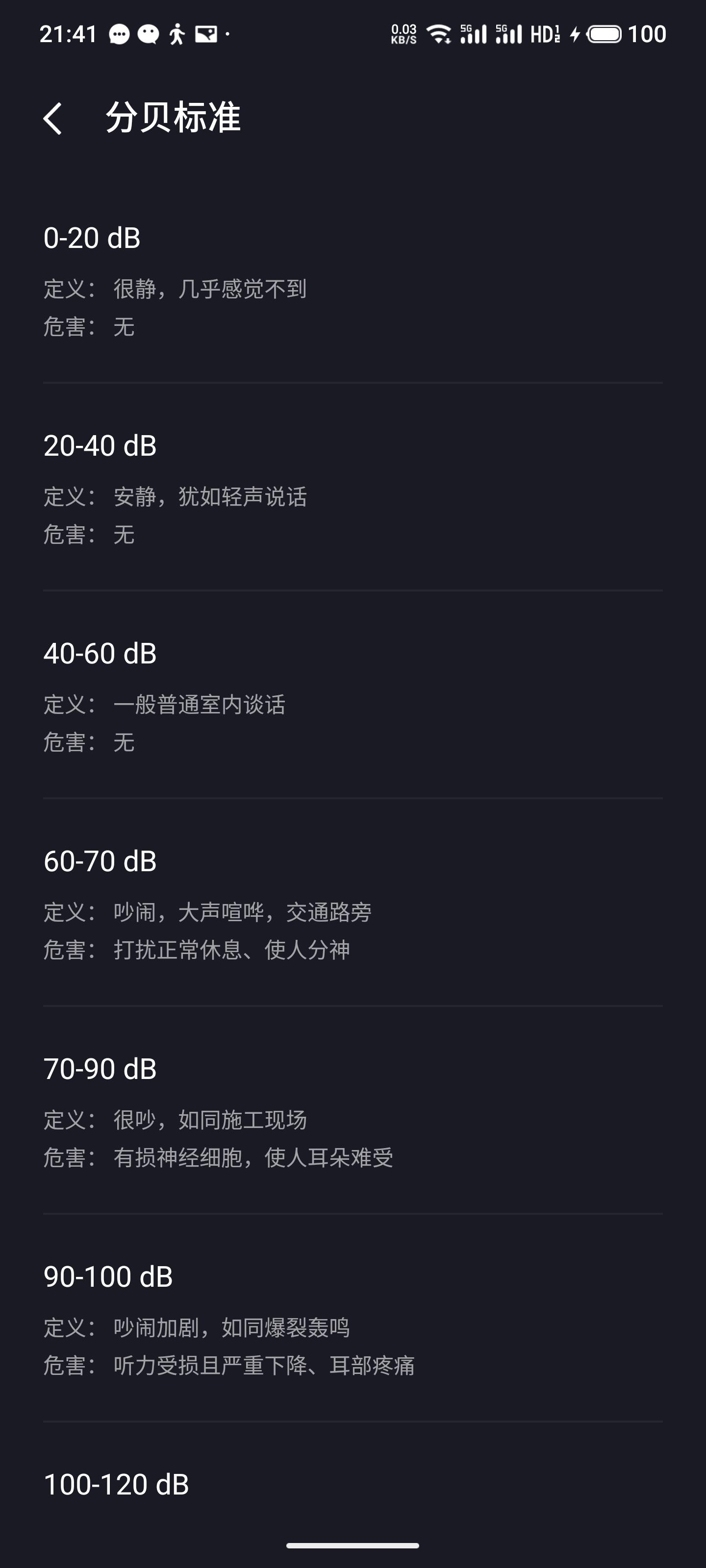Tap the back arrow to leave 分贝标准
Image resolution: width=706 pixels, height=1568 pixels.
[x=53, y=119]
